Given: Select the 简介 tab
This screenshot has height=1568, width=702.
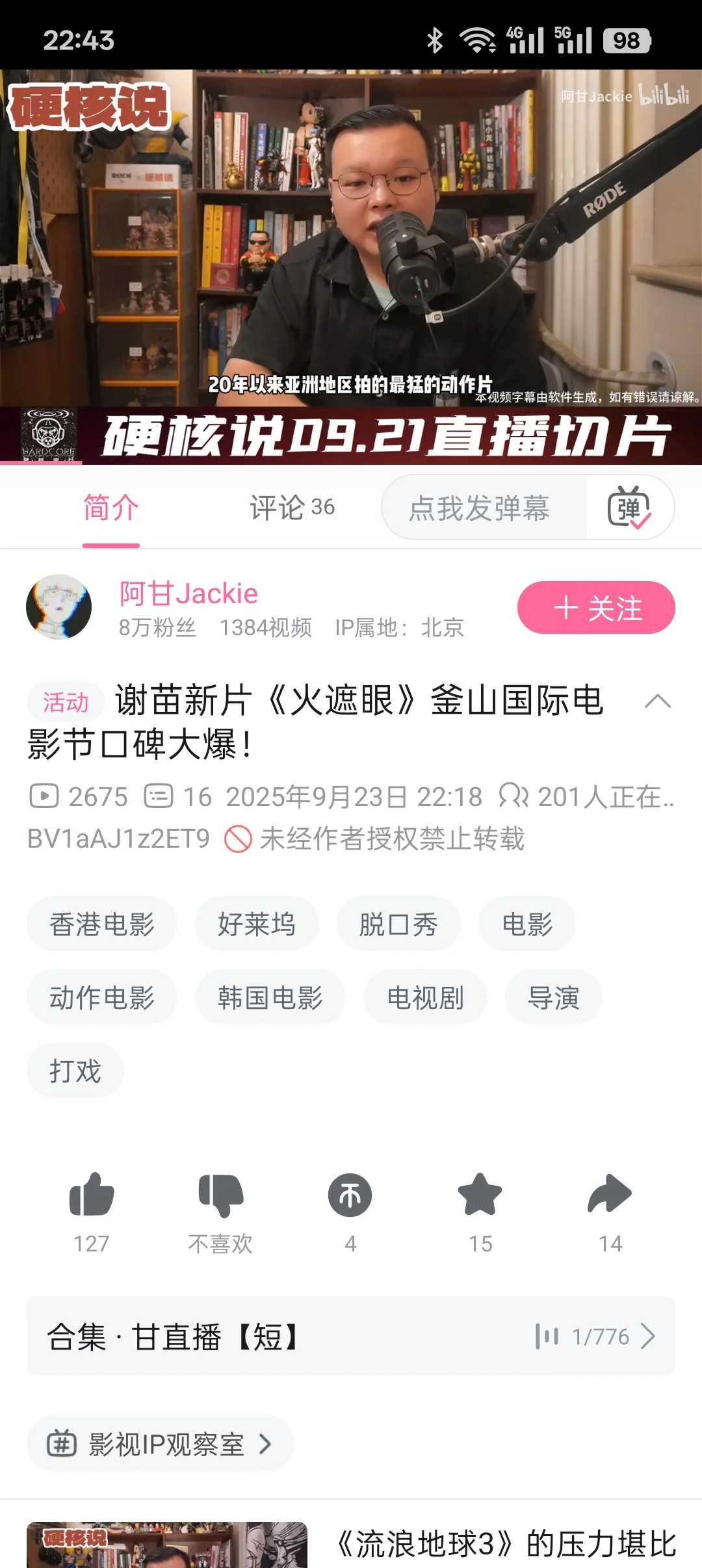Looking at the screenshot, I should click(110, 508).
